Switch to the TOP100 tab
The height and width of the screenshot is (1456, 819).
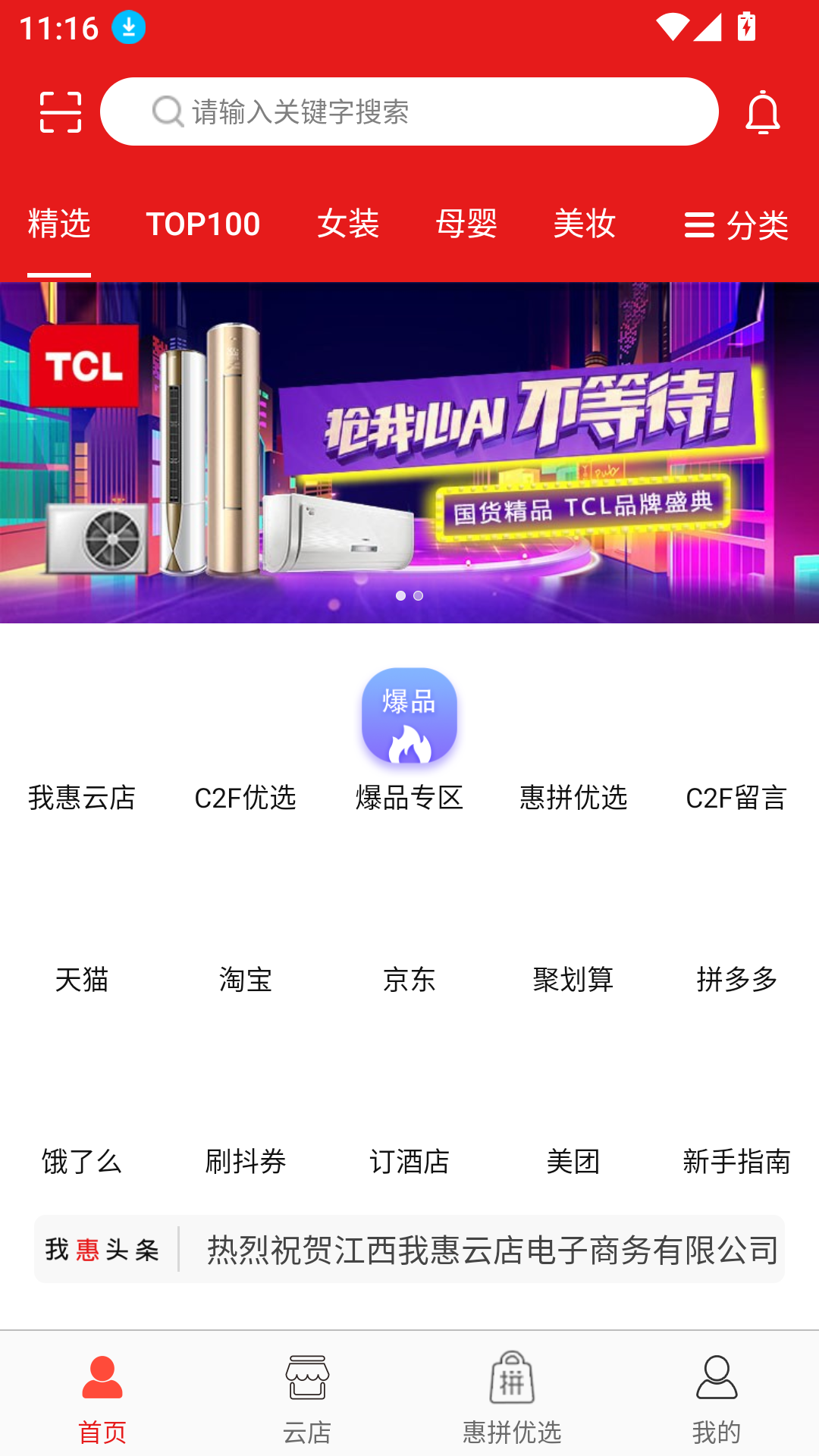click(x=202, y=224)
